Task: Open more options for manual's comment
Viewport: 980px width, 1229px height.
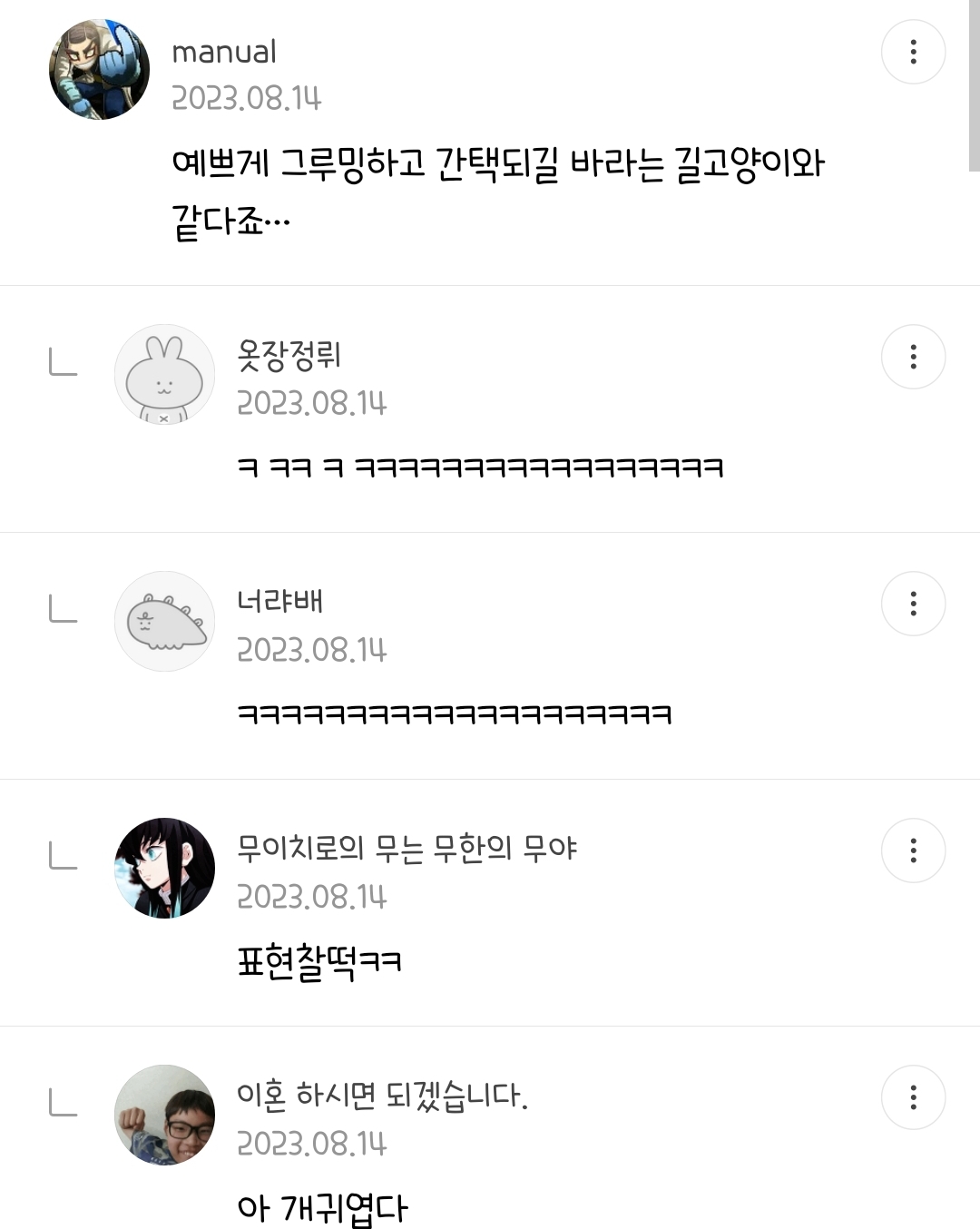Action: tap(913, 52)
